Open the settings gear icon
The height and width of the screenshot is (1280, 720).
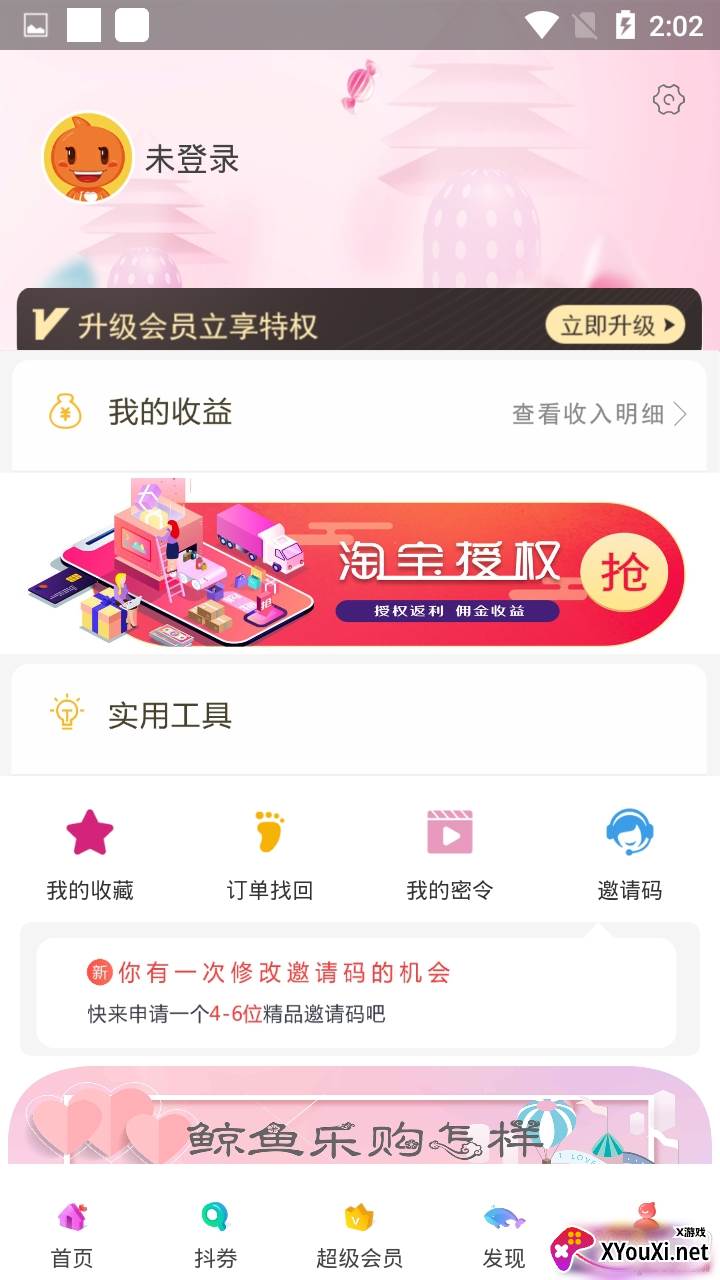point(668,99)
